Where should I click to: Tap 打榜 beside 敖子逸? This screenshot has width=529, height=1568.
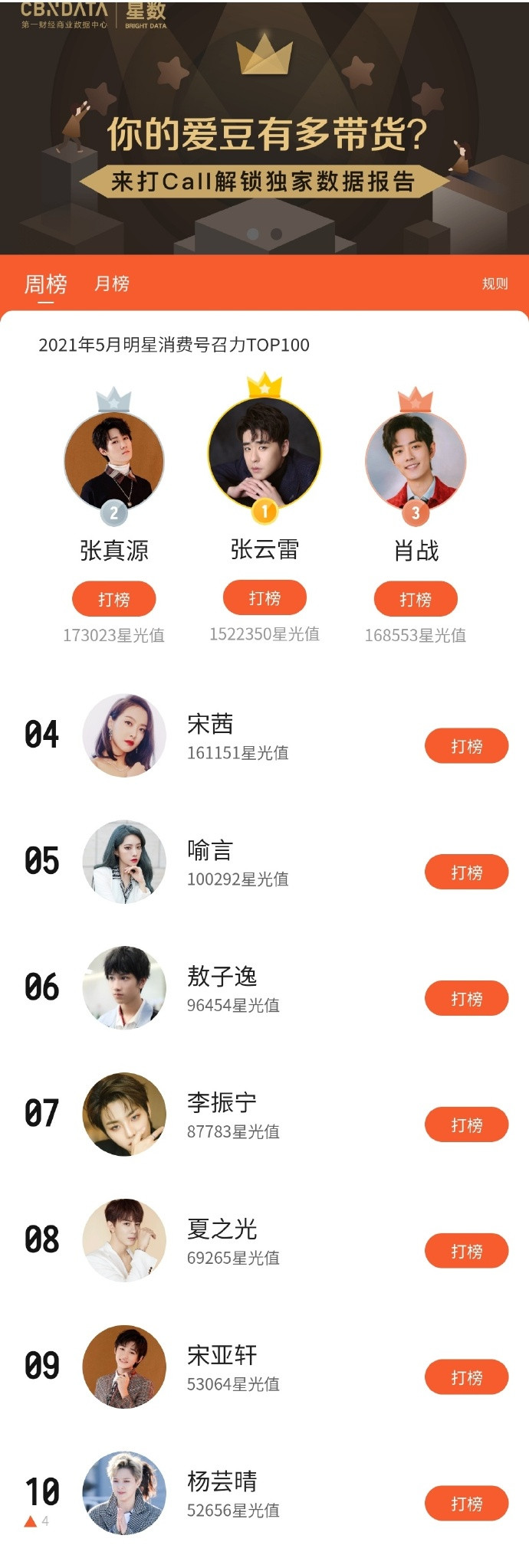[x=466, y=999]
